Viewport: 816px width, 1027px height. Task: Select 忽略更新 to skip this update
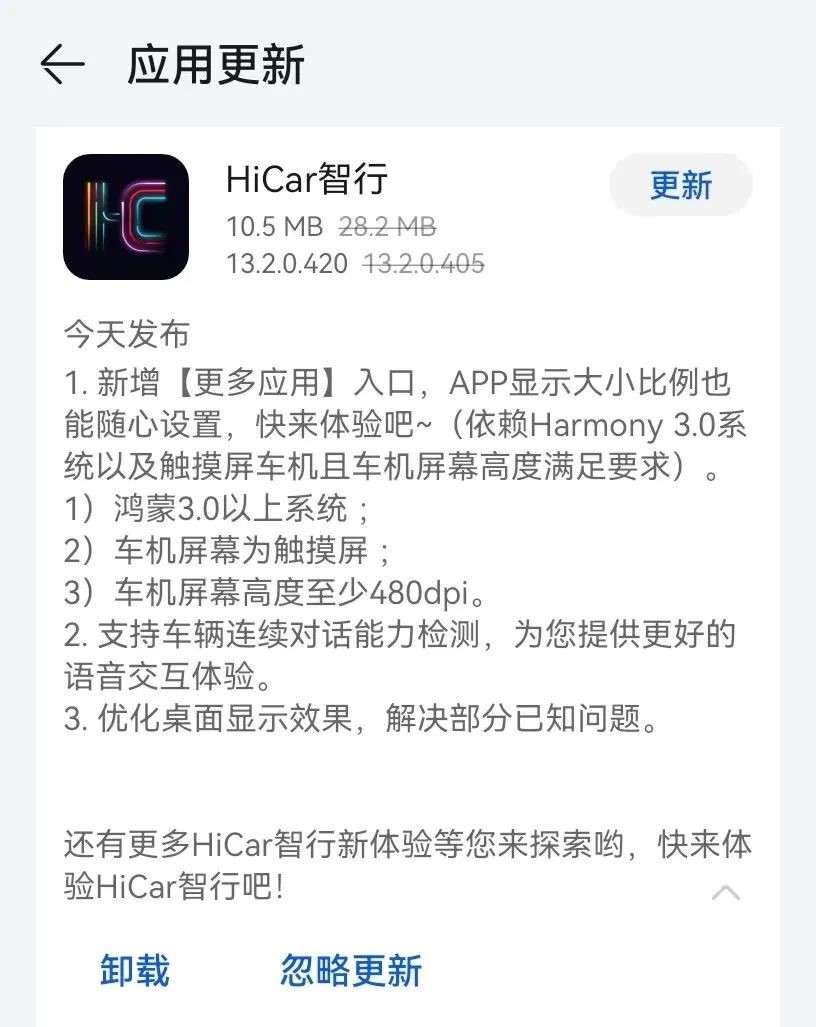point(350,970)
